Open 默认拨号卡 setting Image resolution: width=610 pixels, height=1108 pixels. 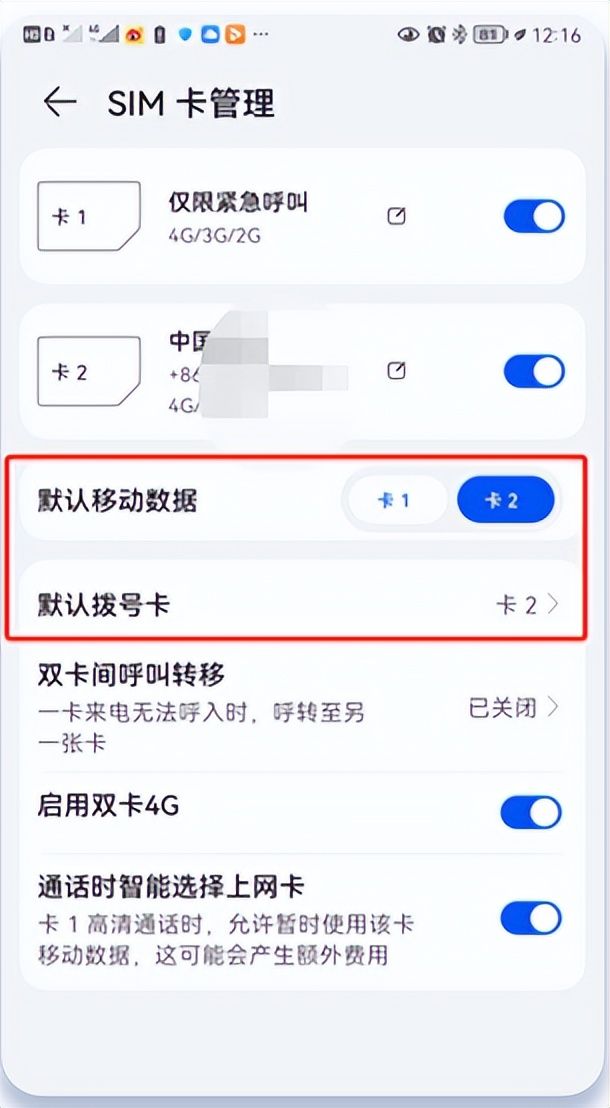(300, 605)
